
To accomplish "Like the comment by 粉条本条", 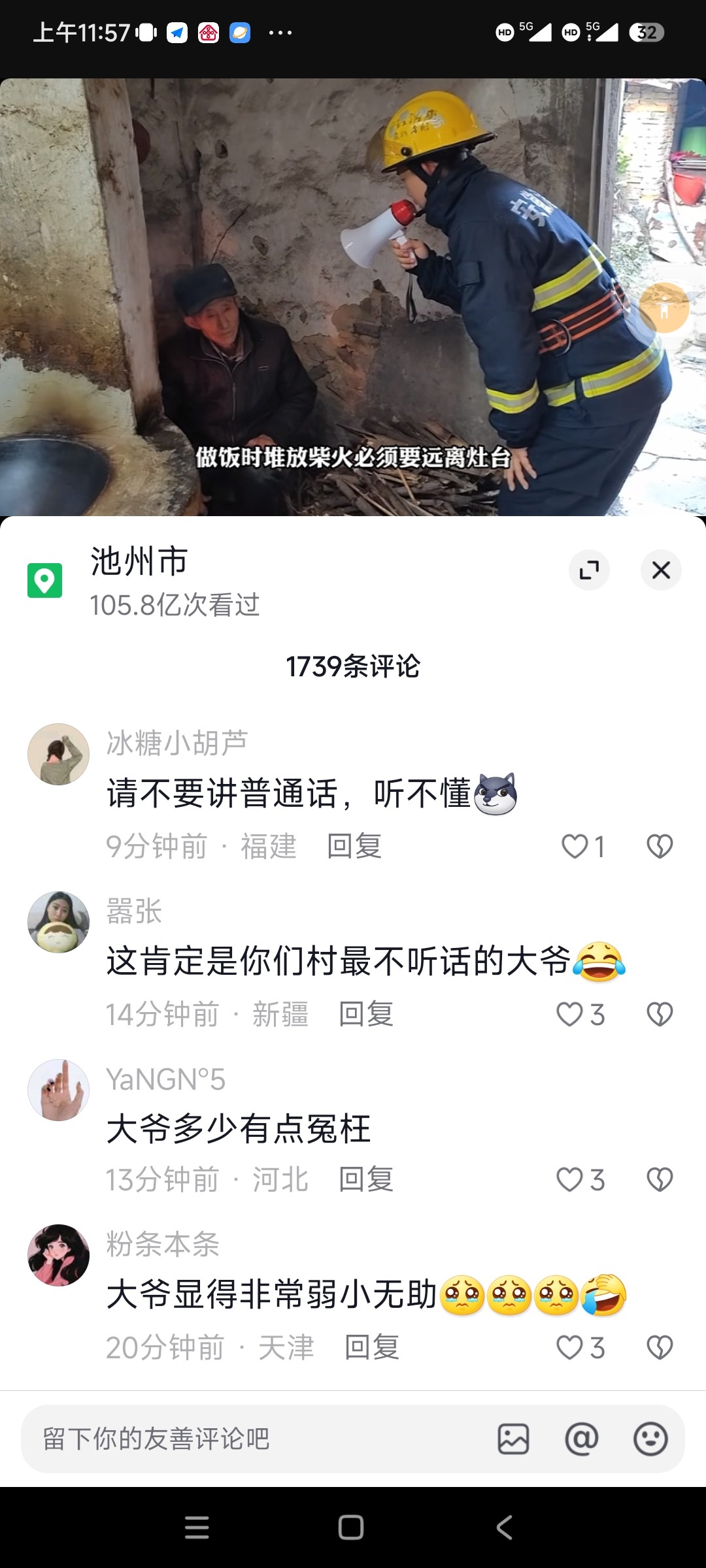I will [569, 1348].
